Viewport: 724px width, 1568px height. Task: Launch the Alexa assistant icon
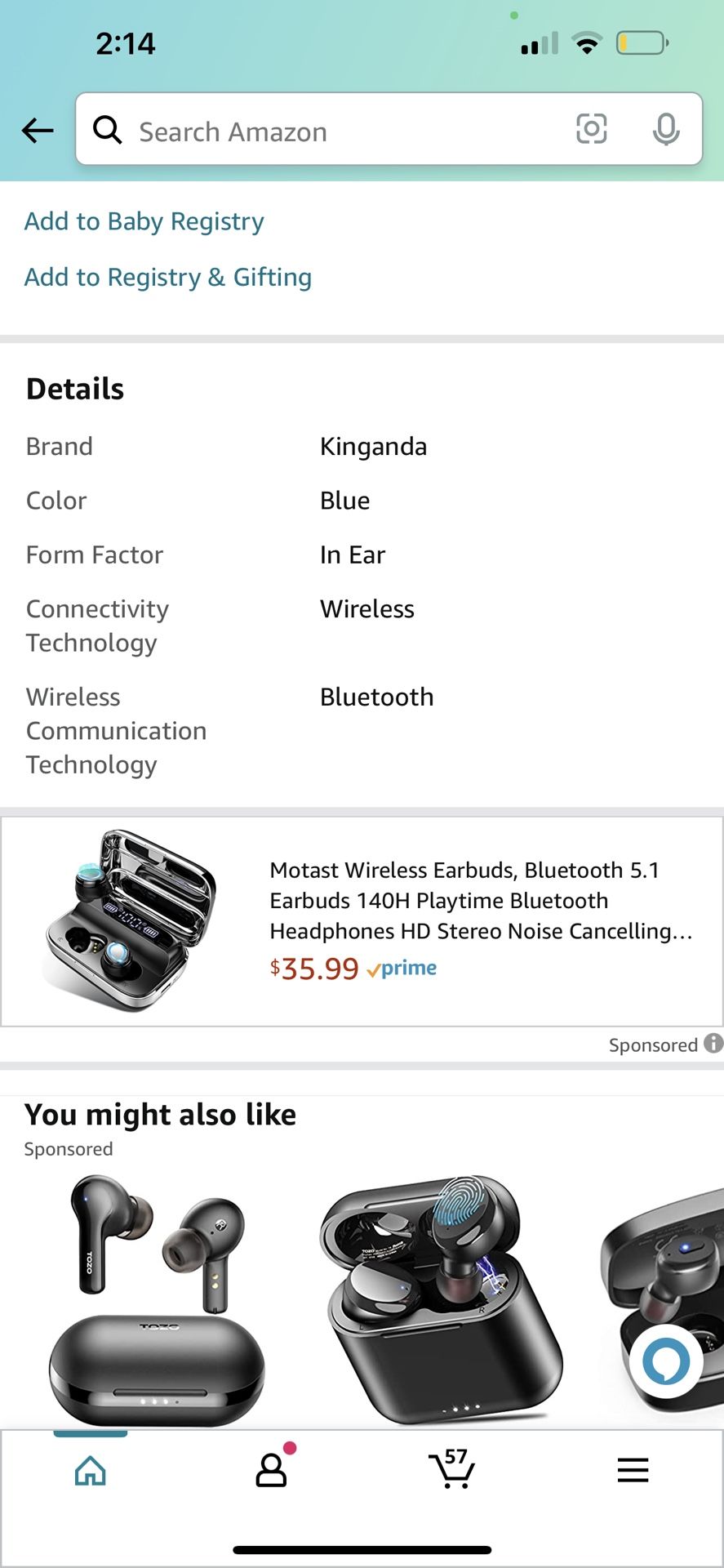click(668, 1361)
